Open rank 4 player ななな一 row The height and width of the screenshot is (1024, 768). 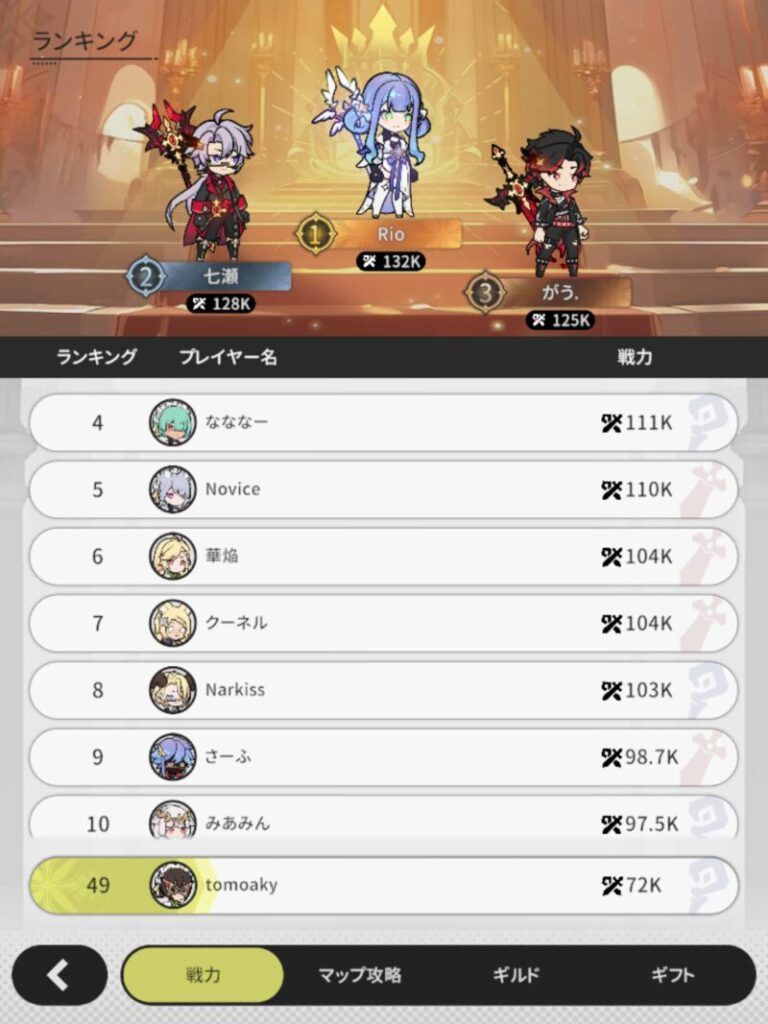pyautogui.click(x=383, y=423)
